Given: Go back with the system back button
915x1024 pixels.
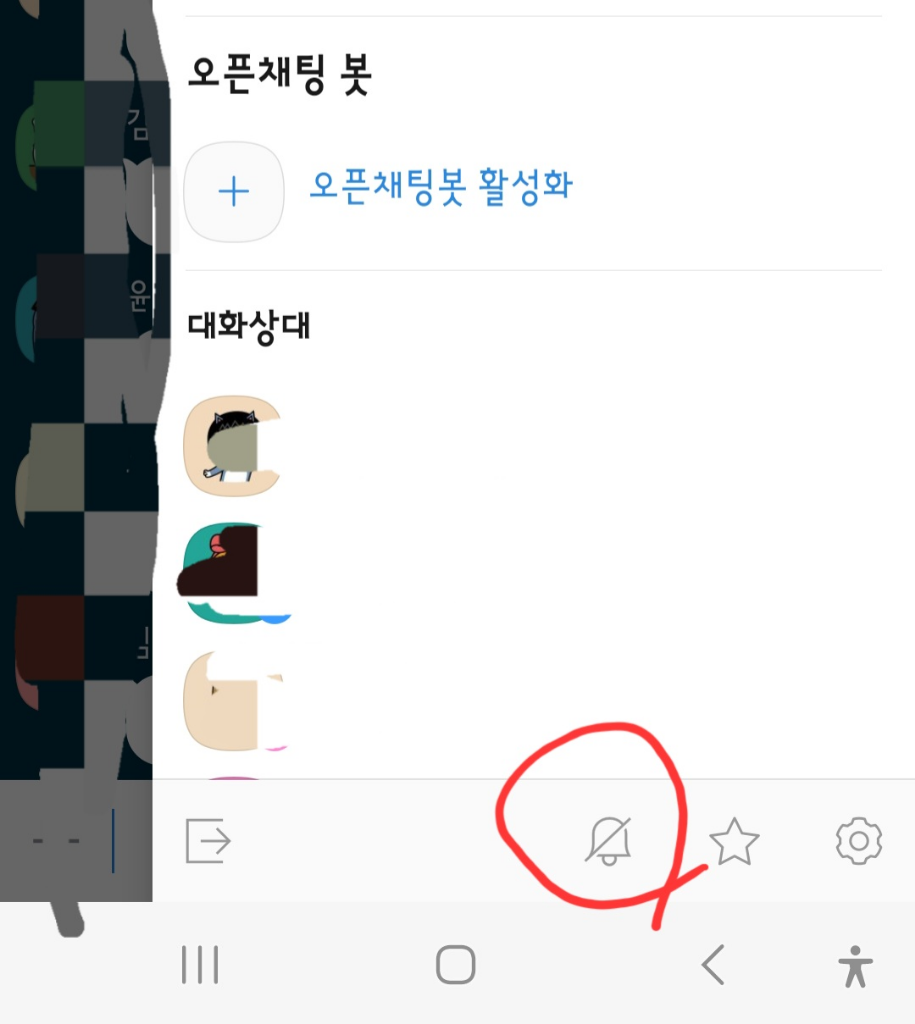Looking at the screenshot, I should pos(712,965).
